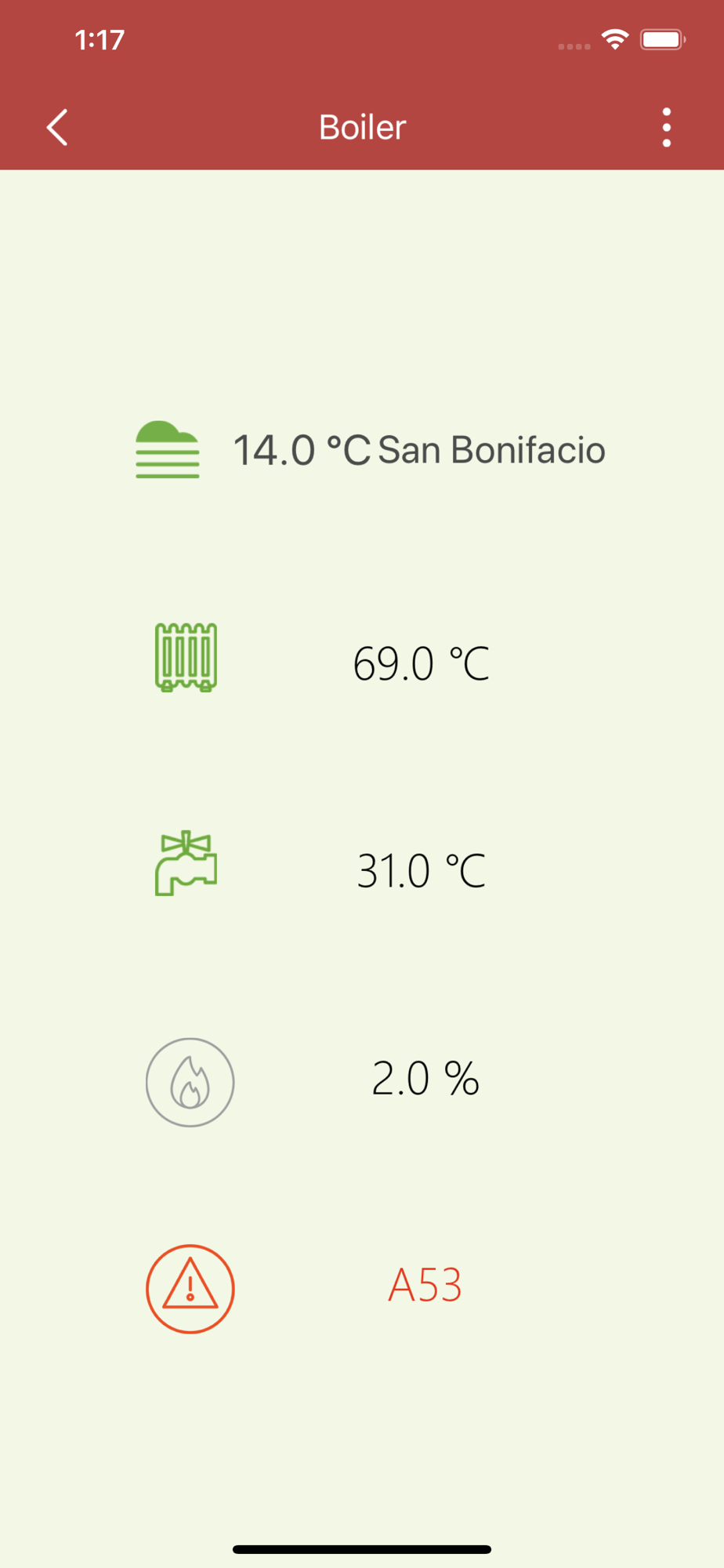The width and height of the screenshot is (724, 1568).
Task: Open the tap hot water temperature 31.0 °C
Action: (x=421, y=870)
